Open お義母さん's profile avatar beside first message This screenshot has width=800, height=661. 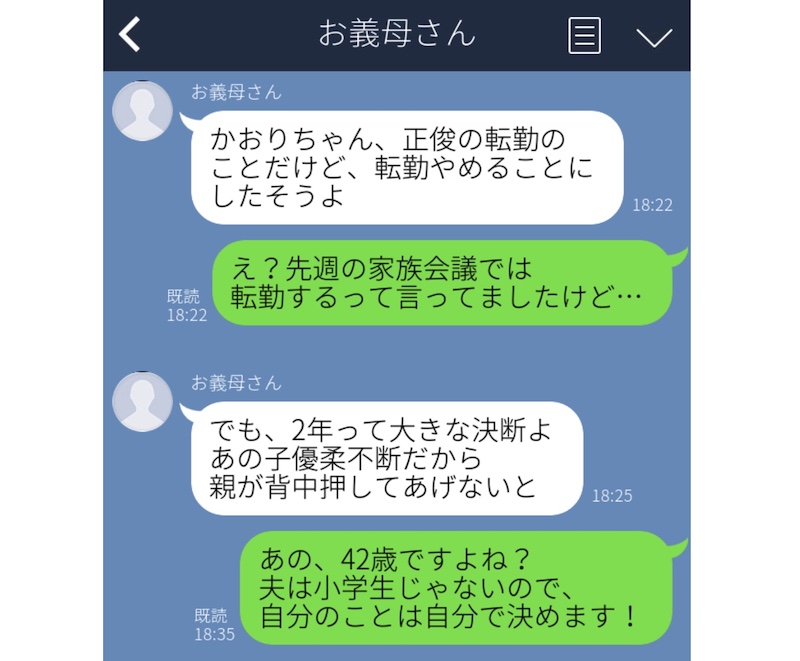[143, 109]
